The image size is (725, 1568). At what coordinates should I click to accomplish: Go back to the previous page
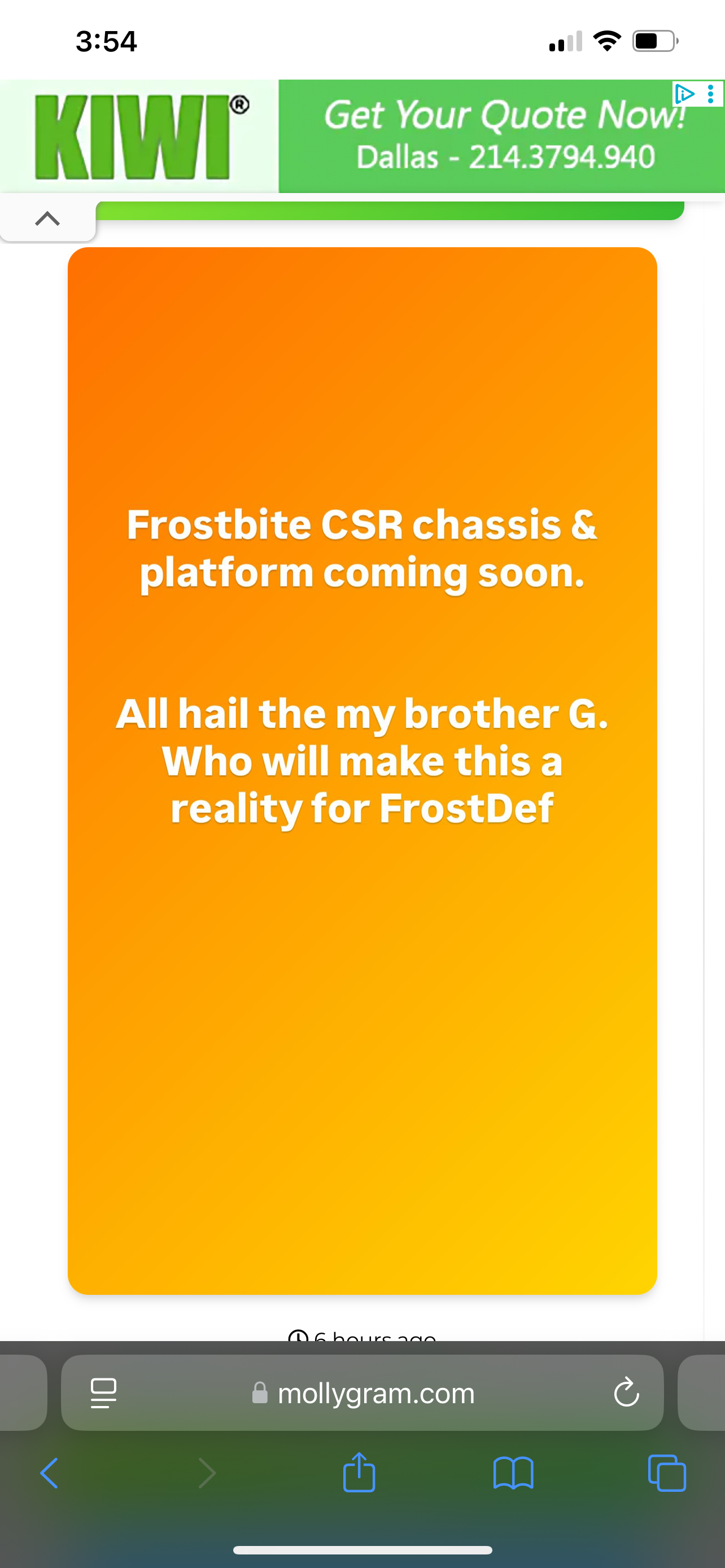[x=49, y=1473]
